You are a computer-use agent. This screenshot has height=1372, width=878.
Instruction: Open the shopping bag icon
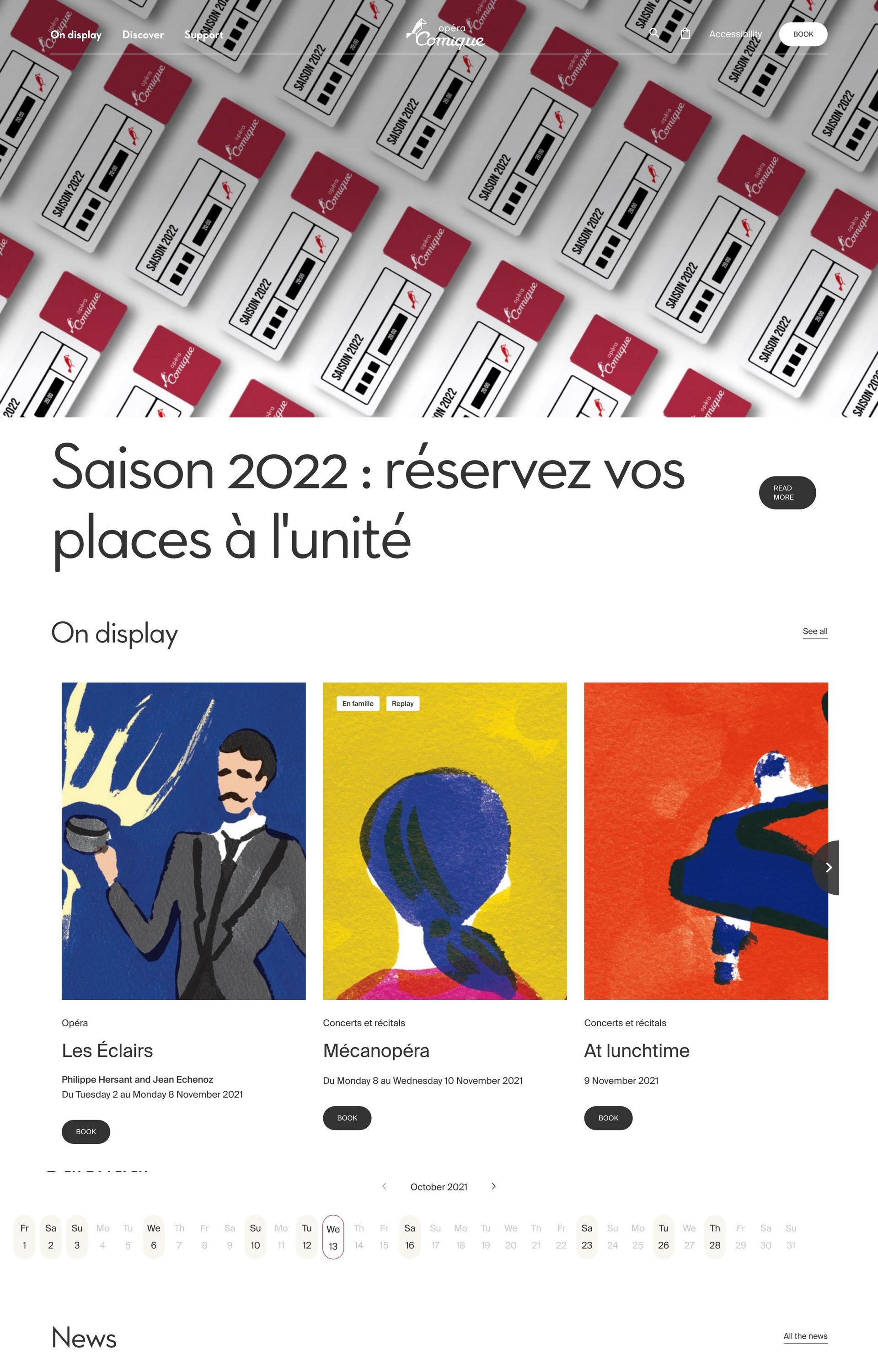tap(685, 34)
